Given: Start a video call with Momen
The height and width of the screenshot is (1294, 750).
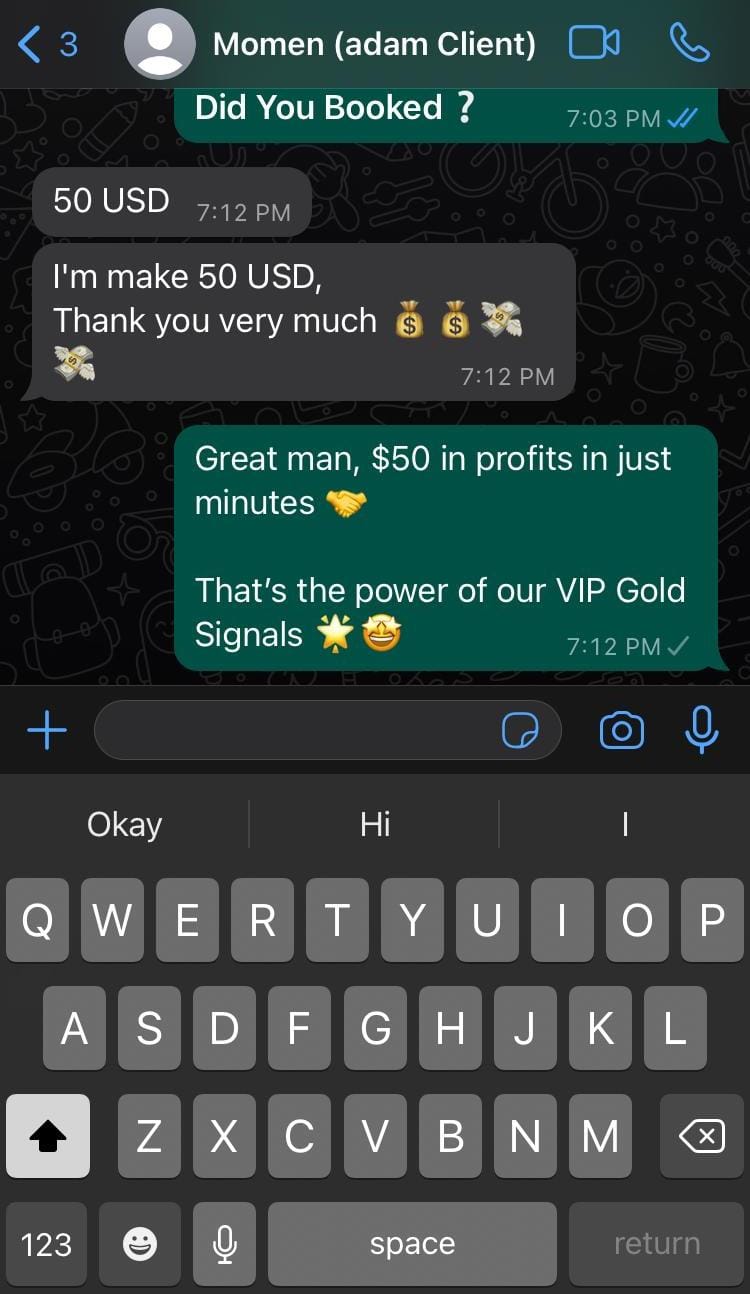Looking at the screenshot, I should 593,43.
